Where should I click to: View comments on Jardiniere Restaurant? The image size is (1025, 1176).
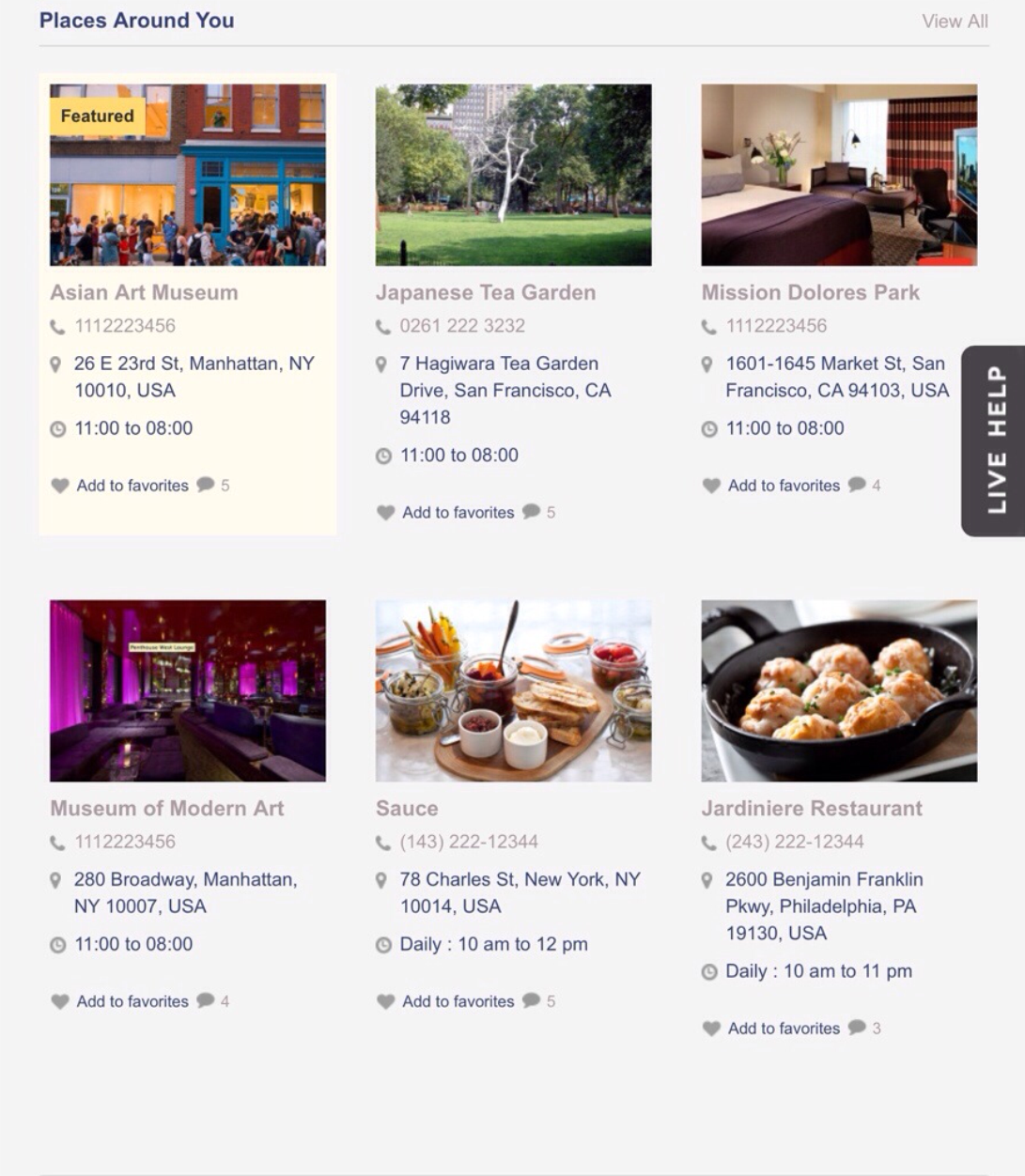point(864,1029)
